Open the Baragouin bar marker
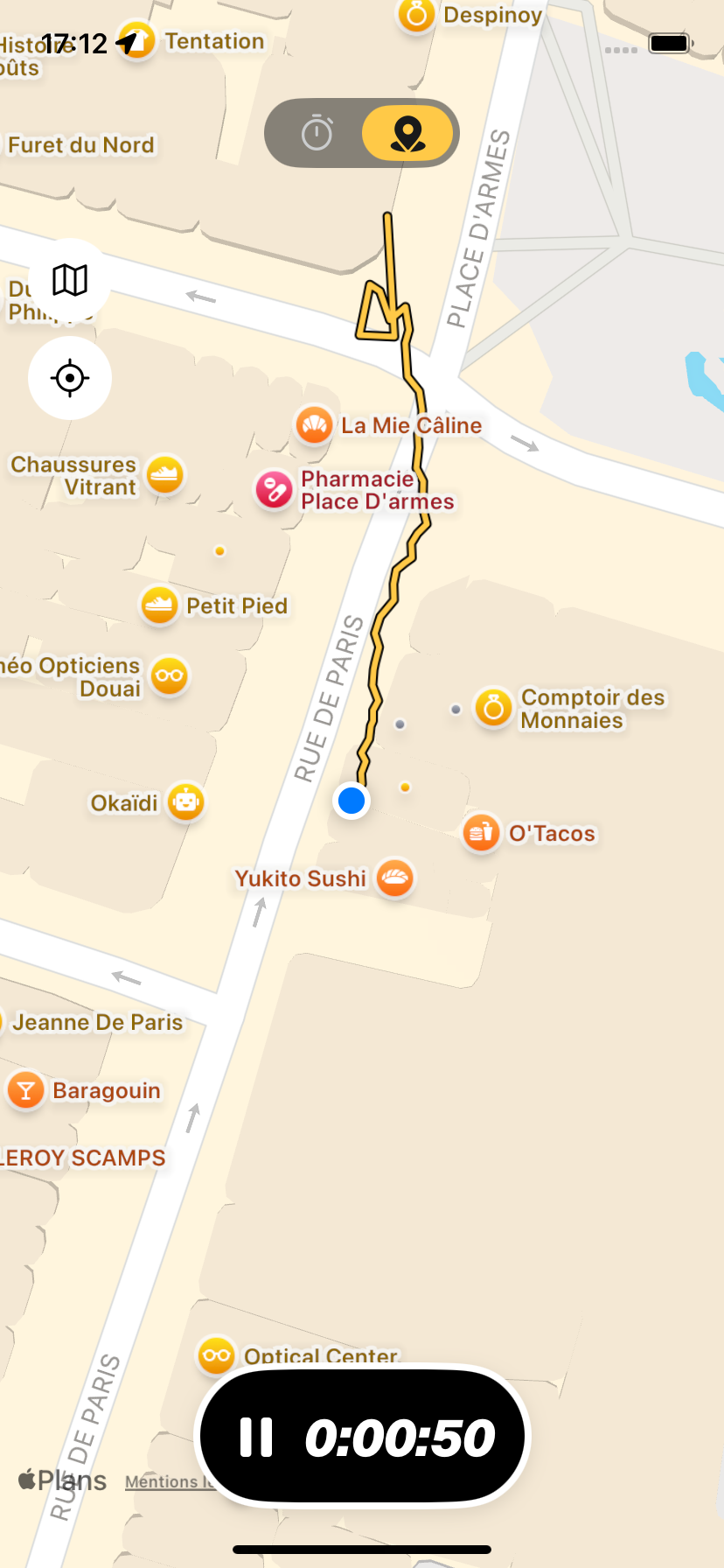Image resolution: width=724 pixels, height=1568 pixels. point(26,1090)
